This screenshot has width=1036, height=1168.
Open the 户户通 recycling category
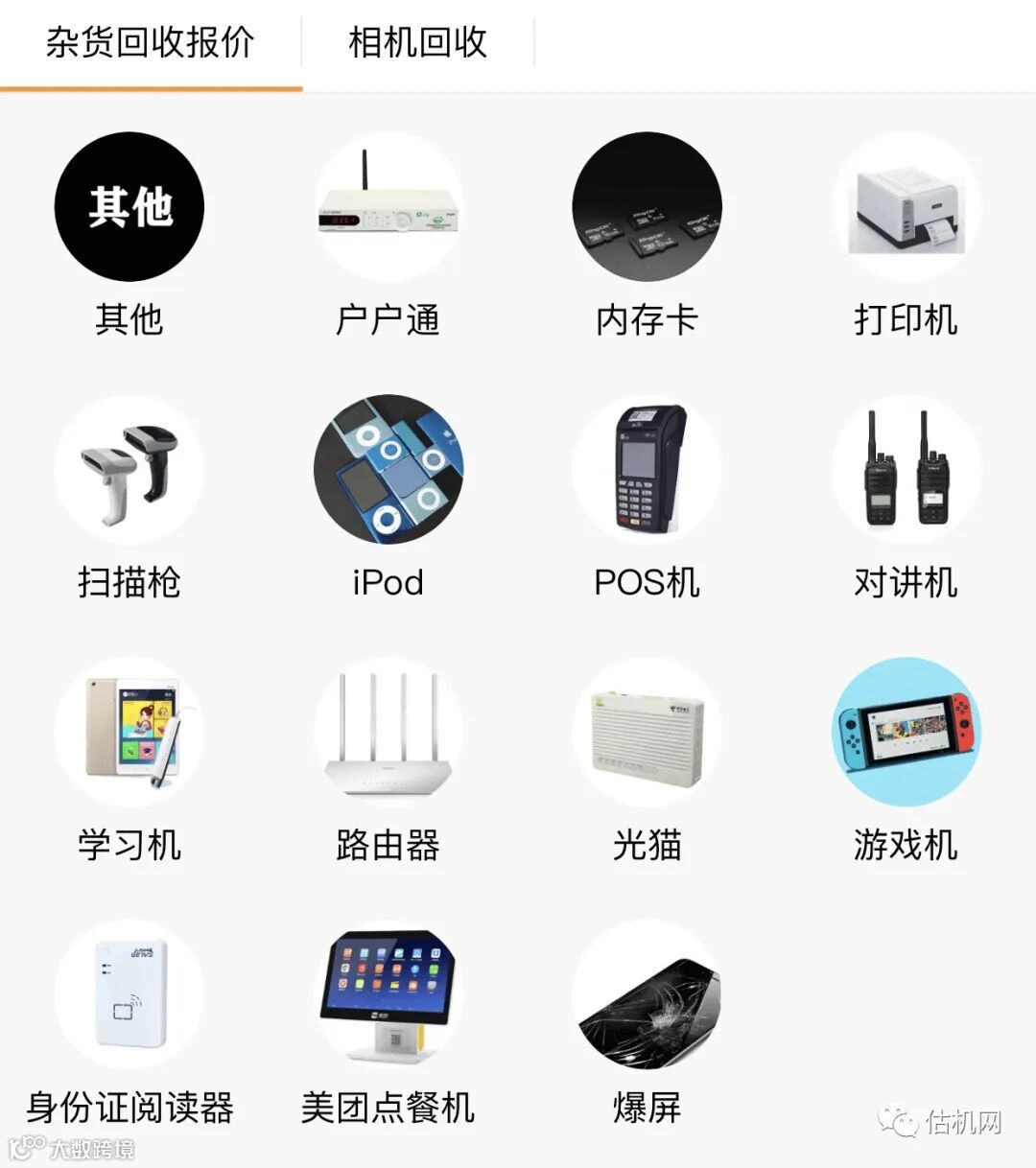[x=388, y=207]
